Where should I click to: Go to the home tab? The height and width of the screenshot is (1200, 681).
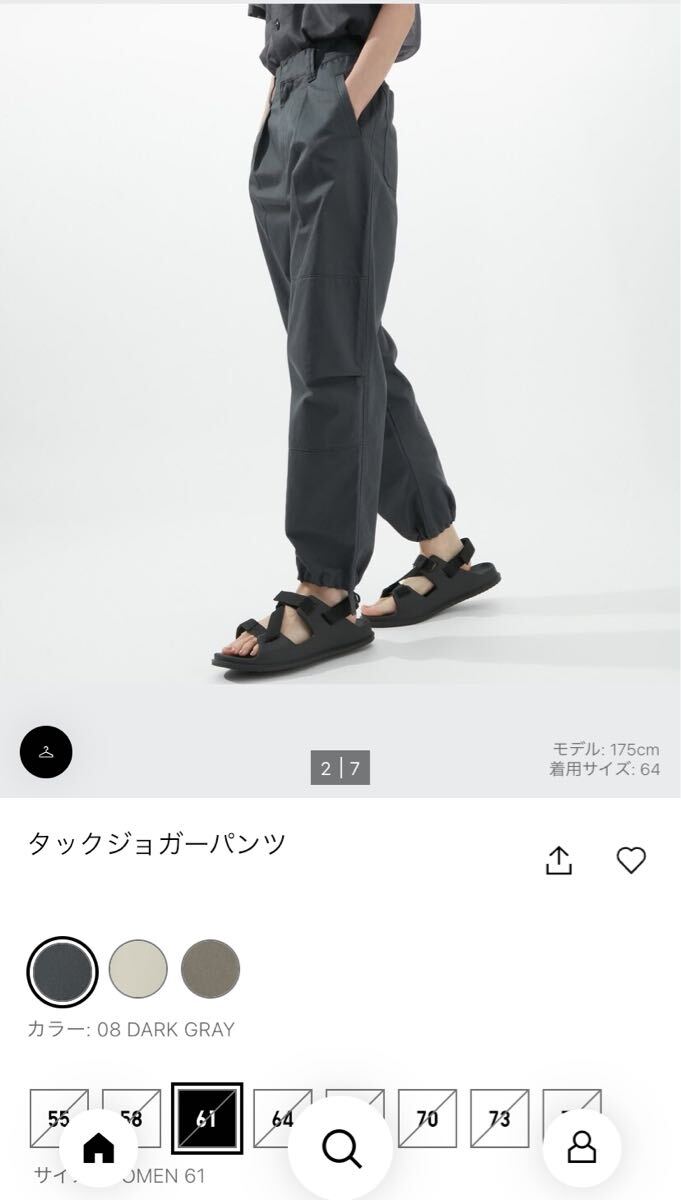pos(98,1149)
